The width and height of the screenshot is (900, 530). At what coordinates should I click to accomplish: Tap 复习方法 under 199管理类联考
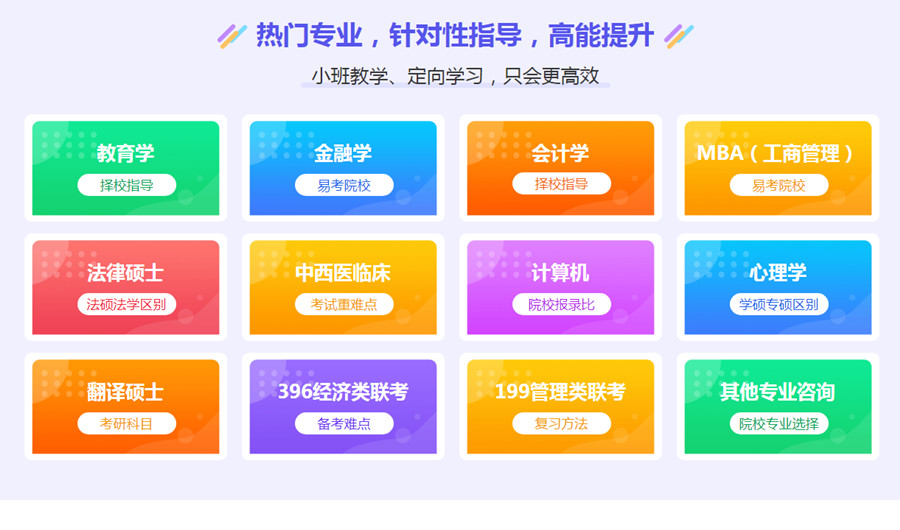pos(561,423)
